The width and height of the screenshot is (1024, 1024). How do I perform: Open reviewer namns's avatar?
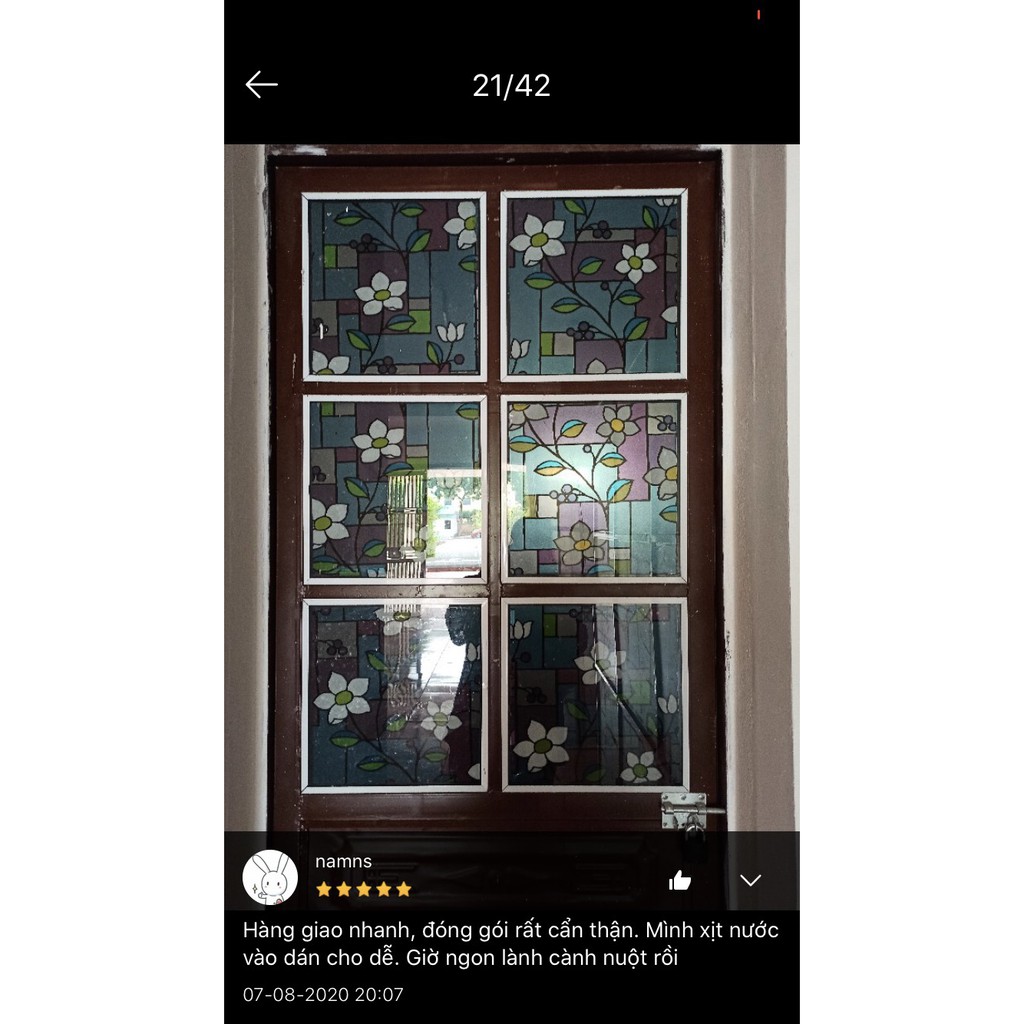(270, 877)
